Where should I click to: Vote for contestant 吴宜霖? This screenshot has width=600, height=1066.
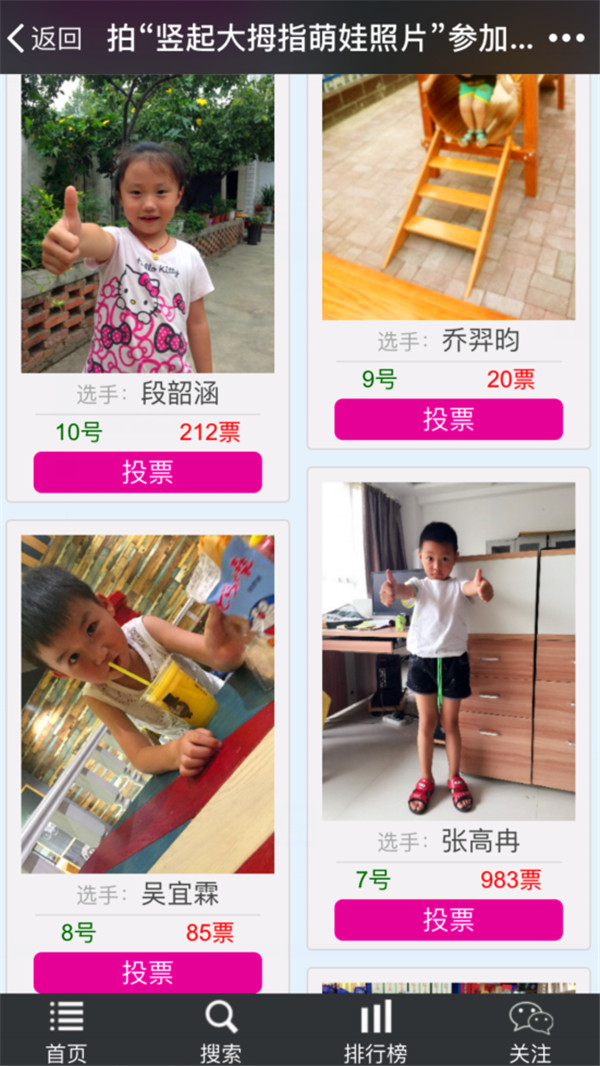pos(148,972)
